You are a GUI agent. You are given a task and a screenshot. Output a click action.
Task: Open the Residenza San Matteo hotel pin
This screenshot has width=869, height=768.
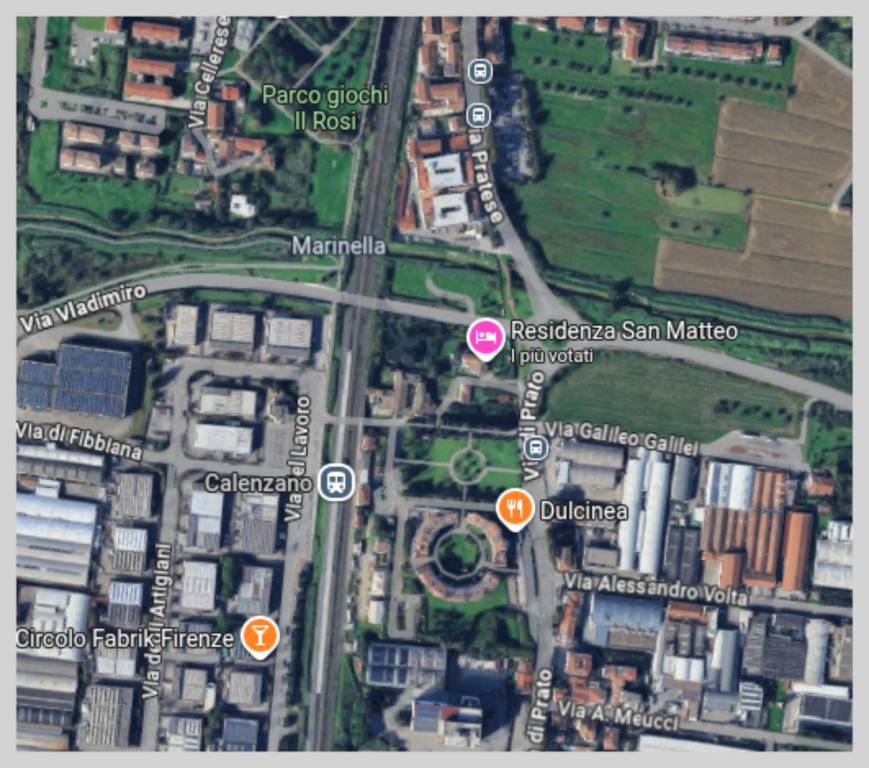[486, 337]
